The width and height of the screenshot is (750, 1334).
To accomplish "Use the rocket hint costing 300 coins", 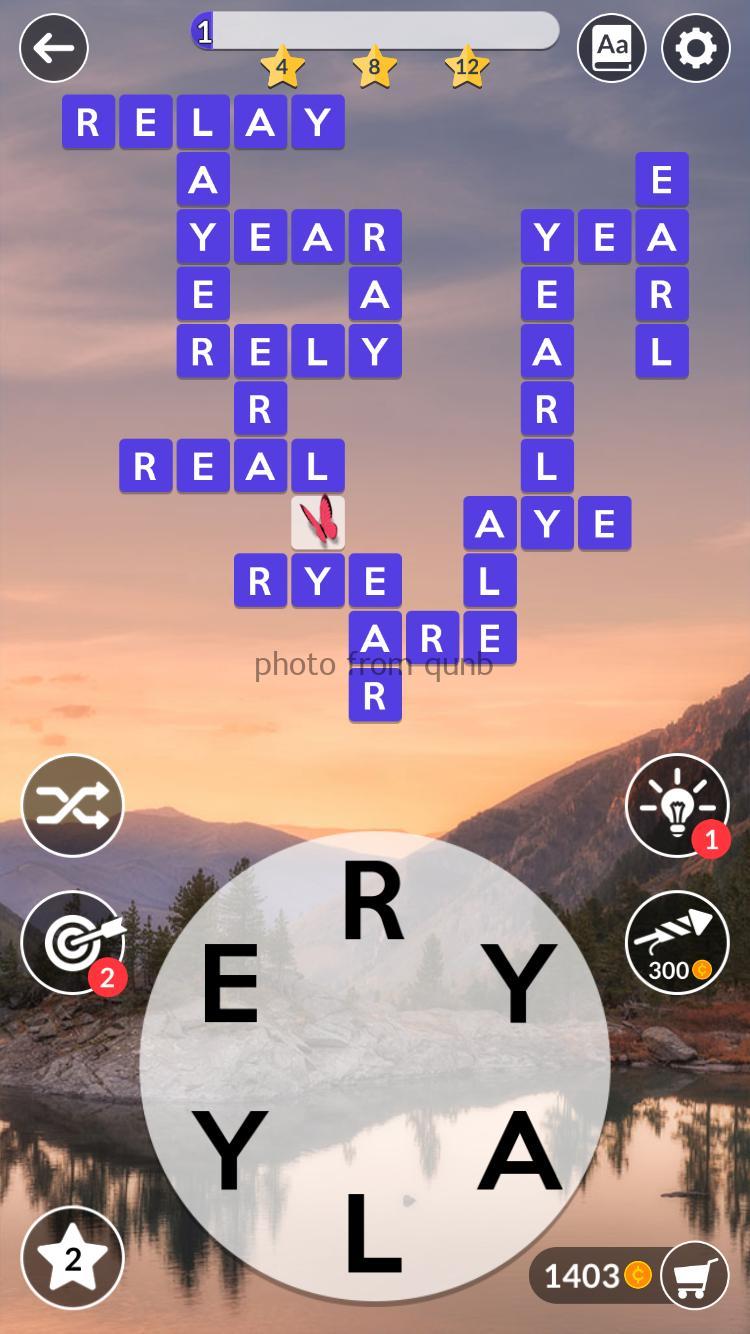I will click(678, 943).
